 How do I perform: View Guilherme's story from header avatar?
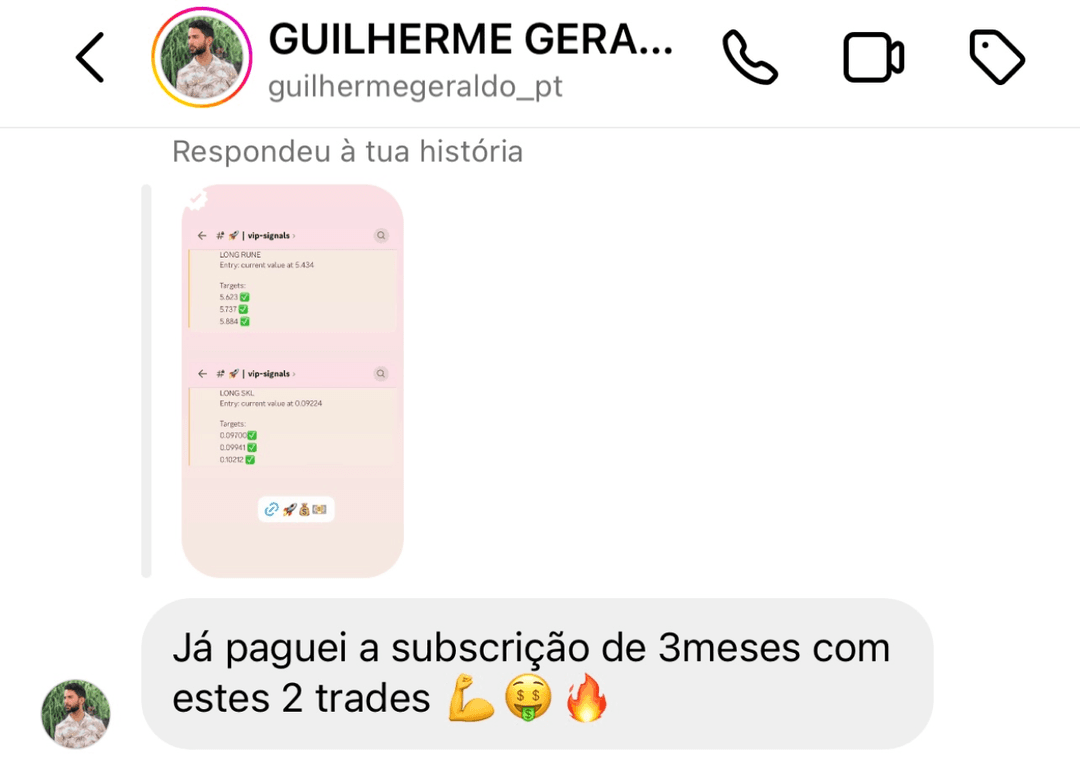pos(201,58)
